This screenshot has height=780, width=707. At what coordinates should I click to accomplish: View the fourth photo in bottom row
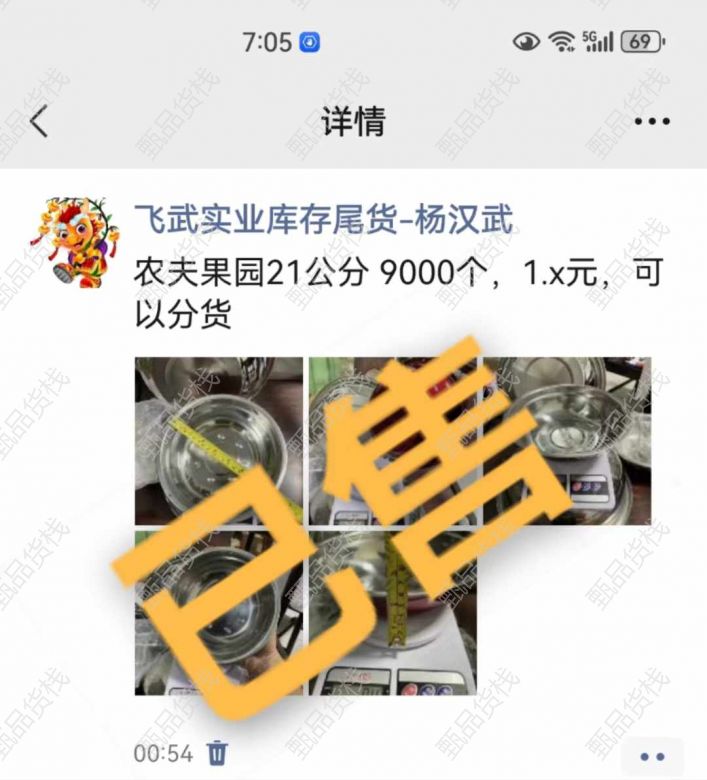[218, 613]
